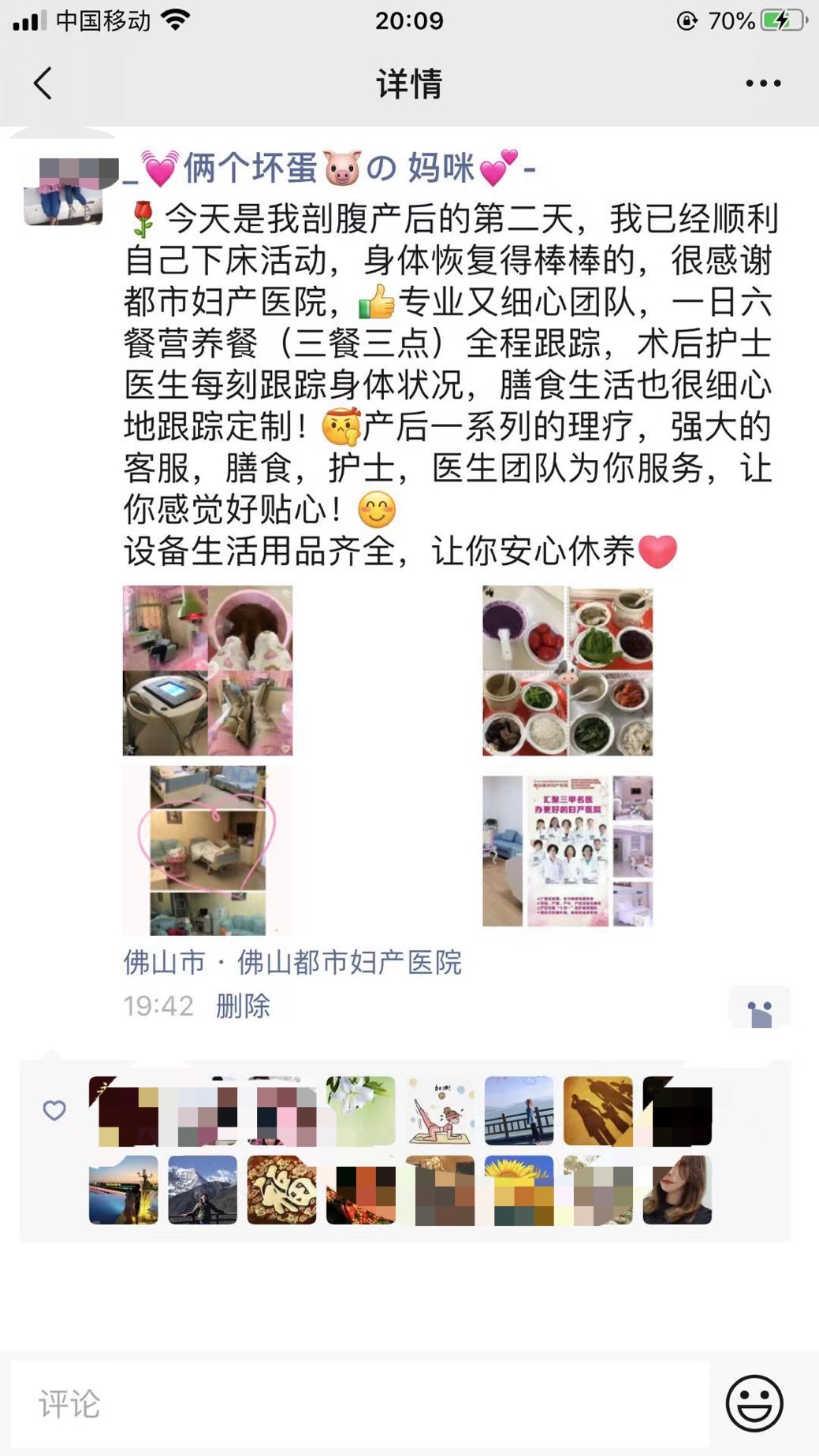
Task: Go back from the 详情 page
Action: click(x=43, y=84)
